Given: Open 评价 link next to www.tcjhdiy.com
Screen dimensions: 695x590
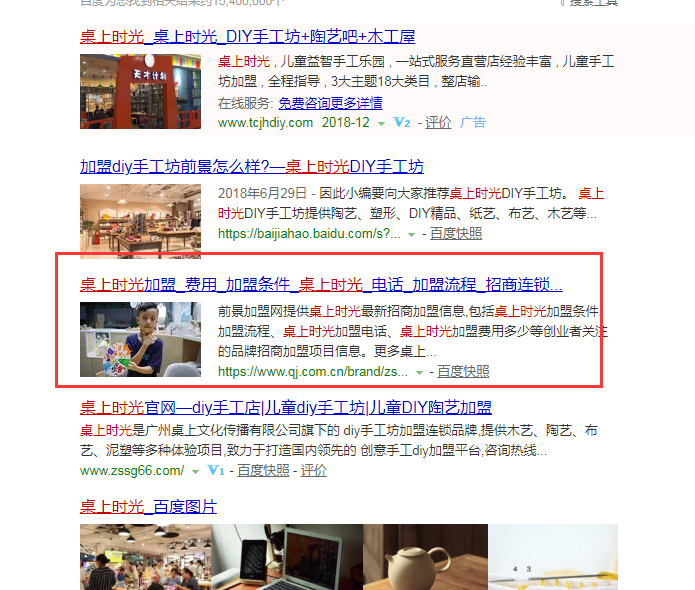Looking at the screenshot, I should [x=438, y=122].
